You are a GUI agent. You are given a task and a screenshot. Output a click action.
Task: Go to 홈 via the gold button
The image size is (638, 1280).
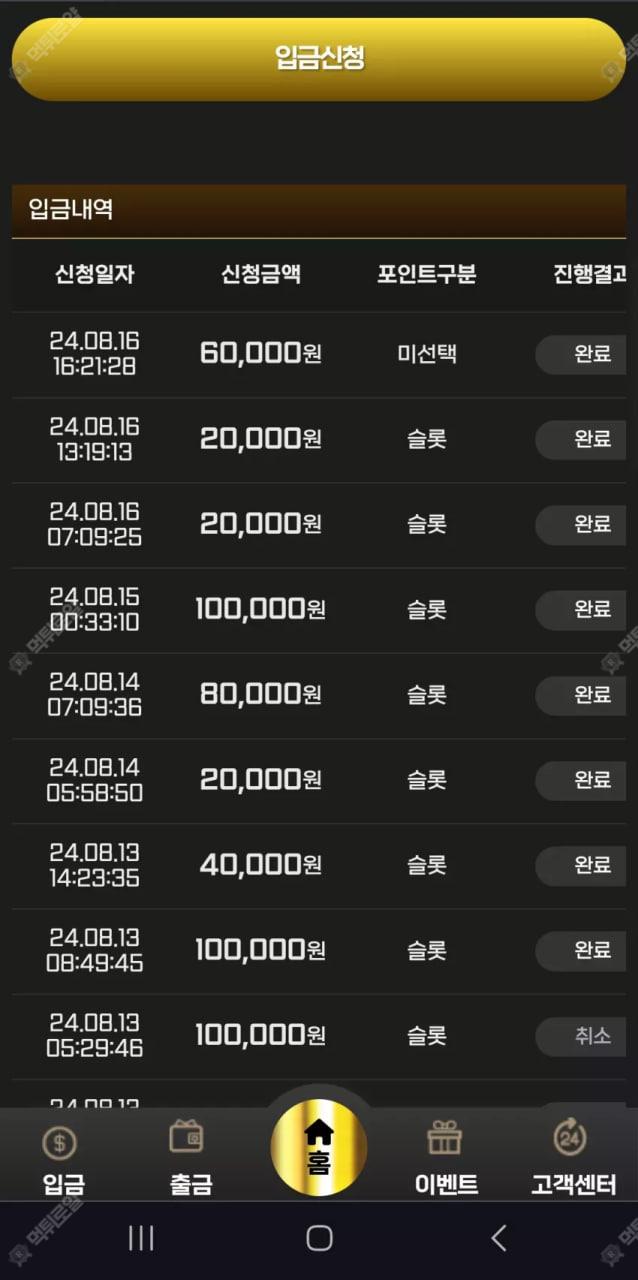[x=319, y=1148]
